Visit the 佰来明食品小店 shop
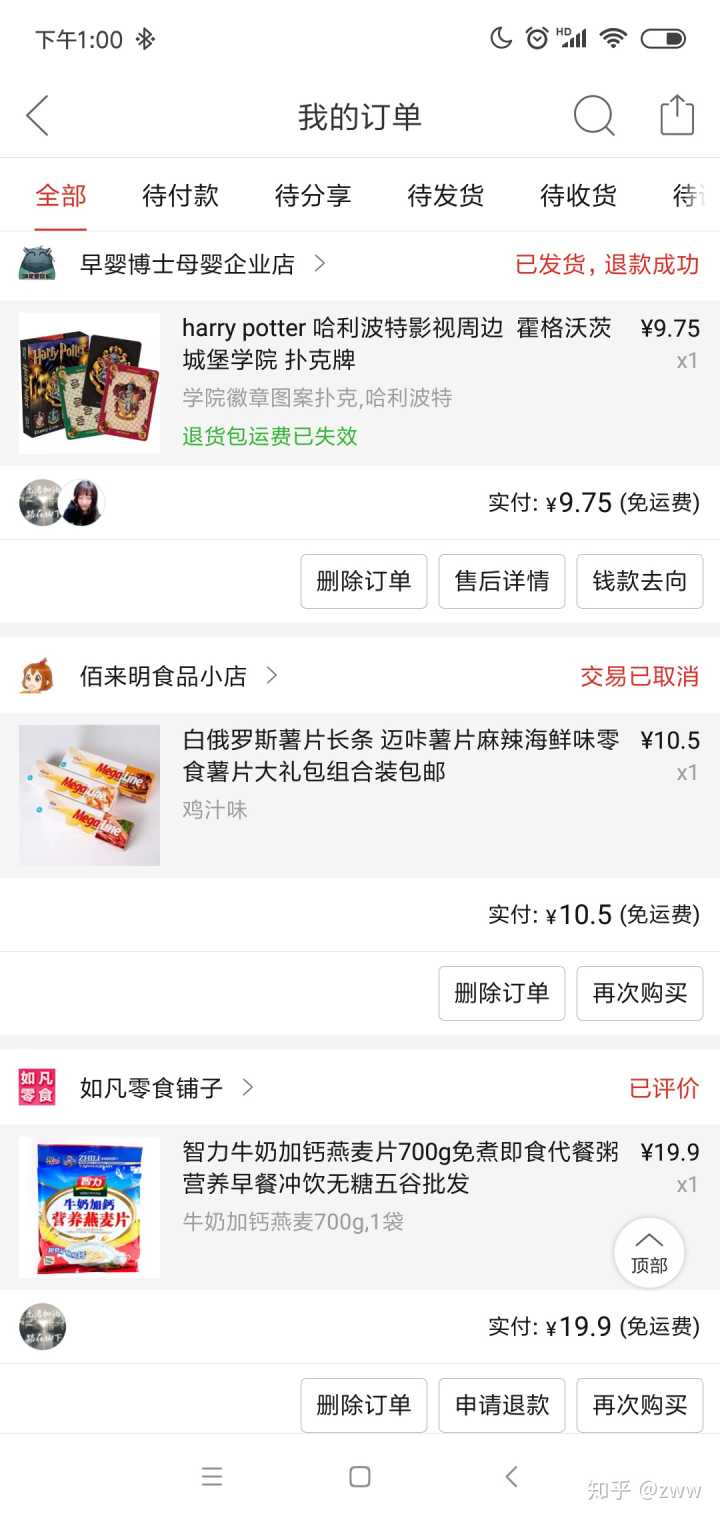Screen dimensions: 720x1520 [163, 676]
